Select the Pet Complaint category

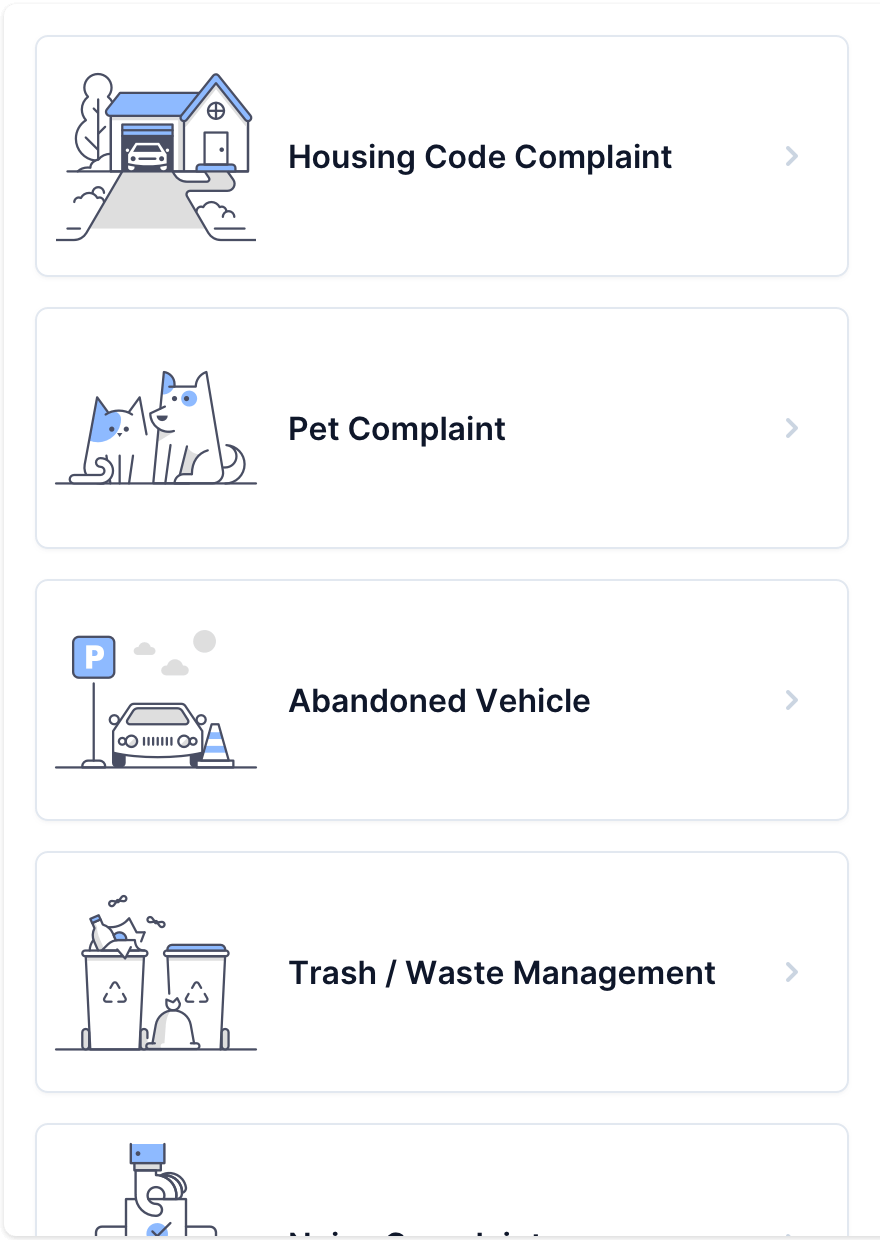(x=441, y=429)
